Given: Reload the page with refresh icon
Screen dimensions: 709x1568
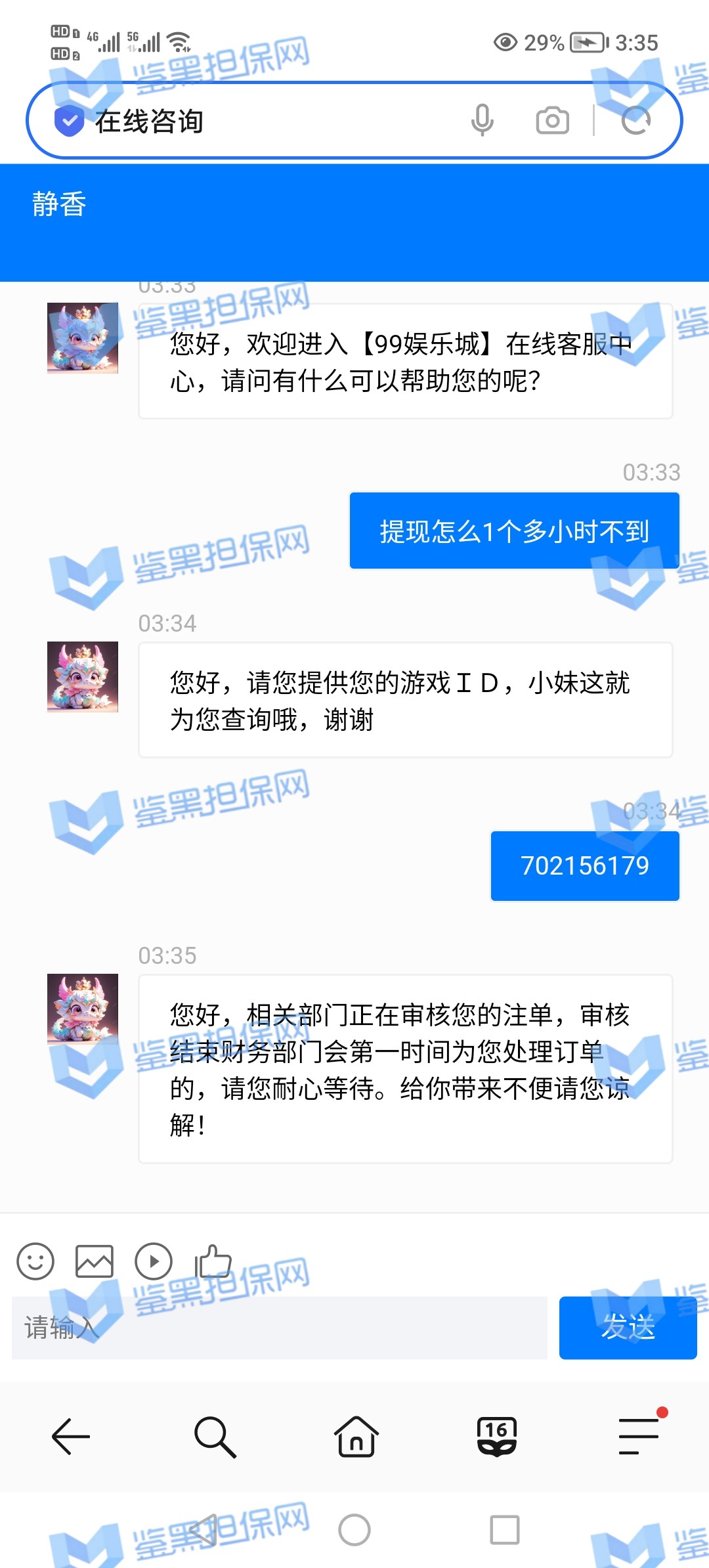Looking at the screenshot, I should click(x=635, y=121).
